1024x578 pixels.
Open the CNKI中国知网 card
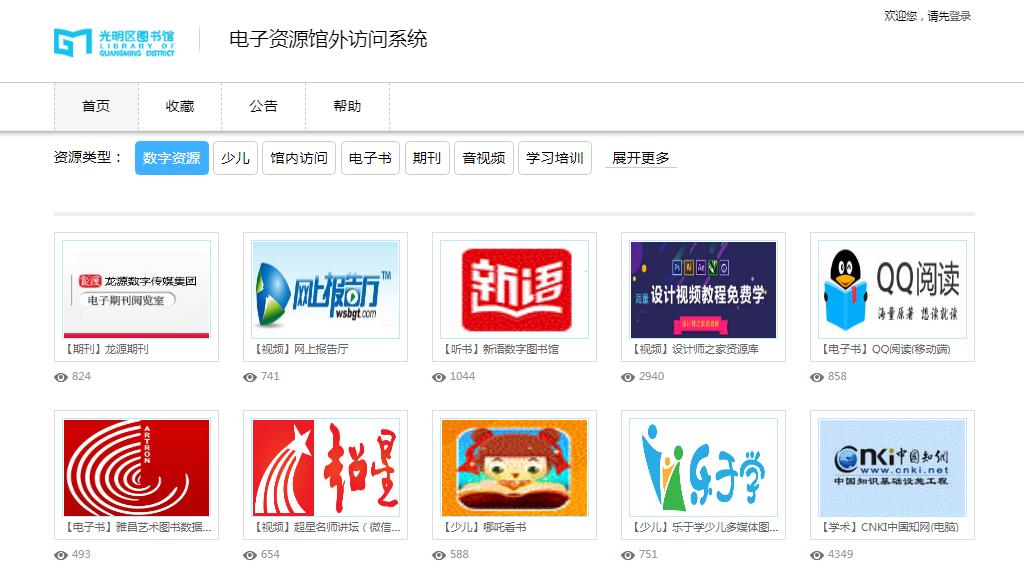pyautogui.click(x=892, y=467)
